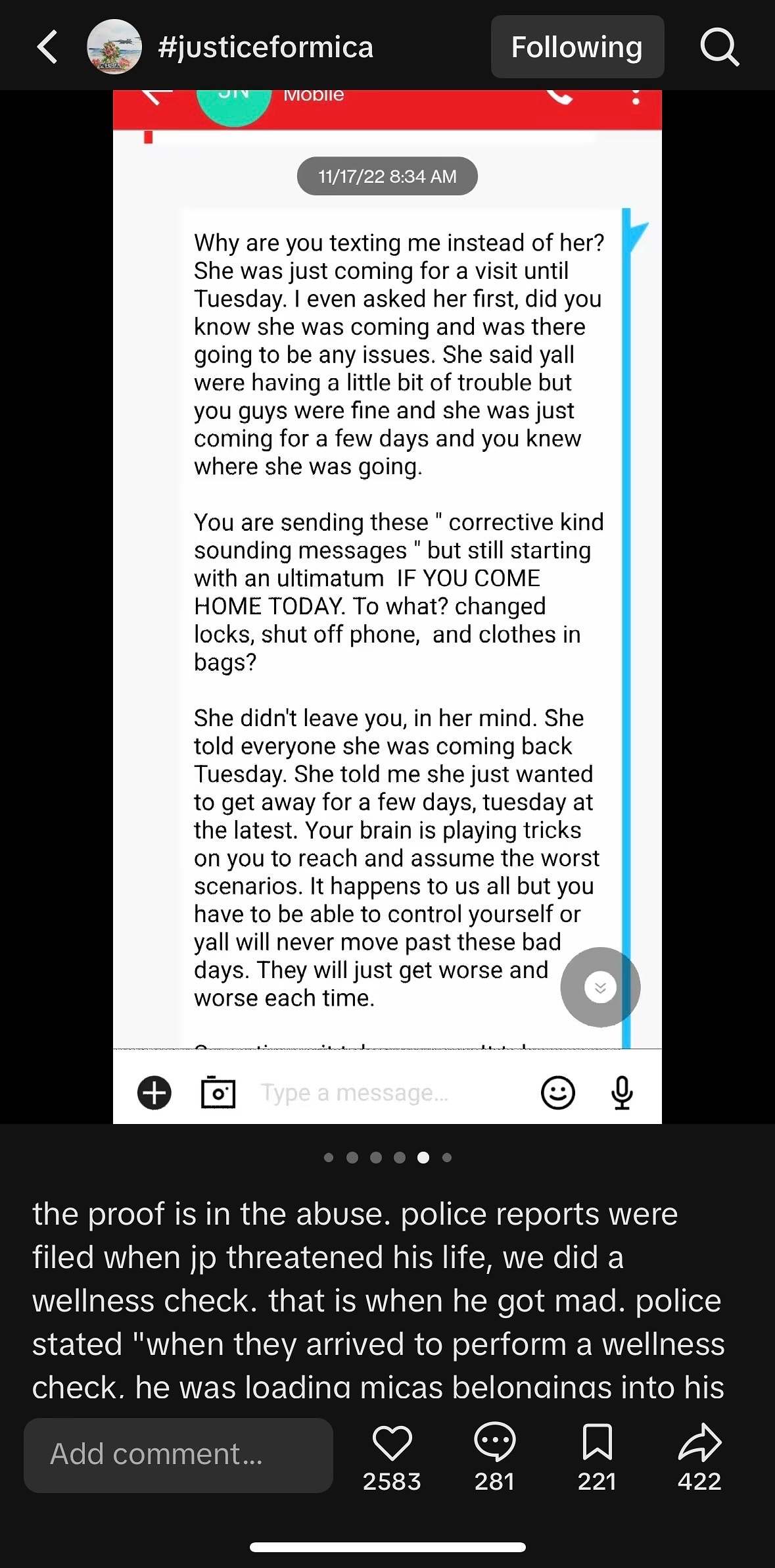Image resolution: width=775 pixels, height=1568 pixels.
Task: Open the search magnifier icon
Action: [719, 47]
